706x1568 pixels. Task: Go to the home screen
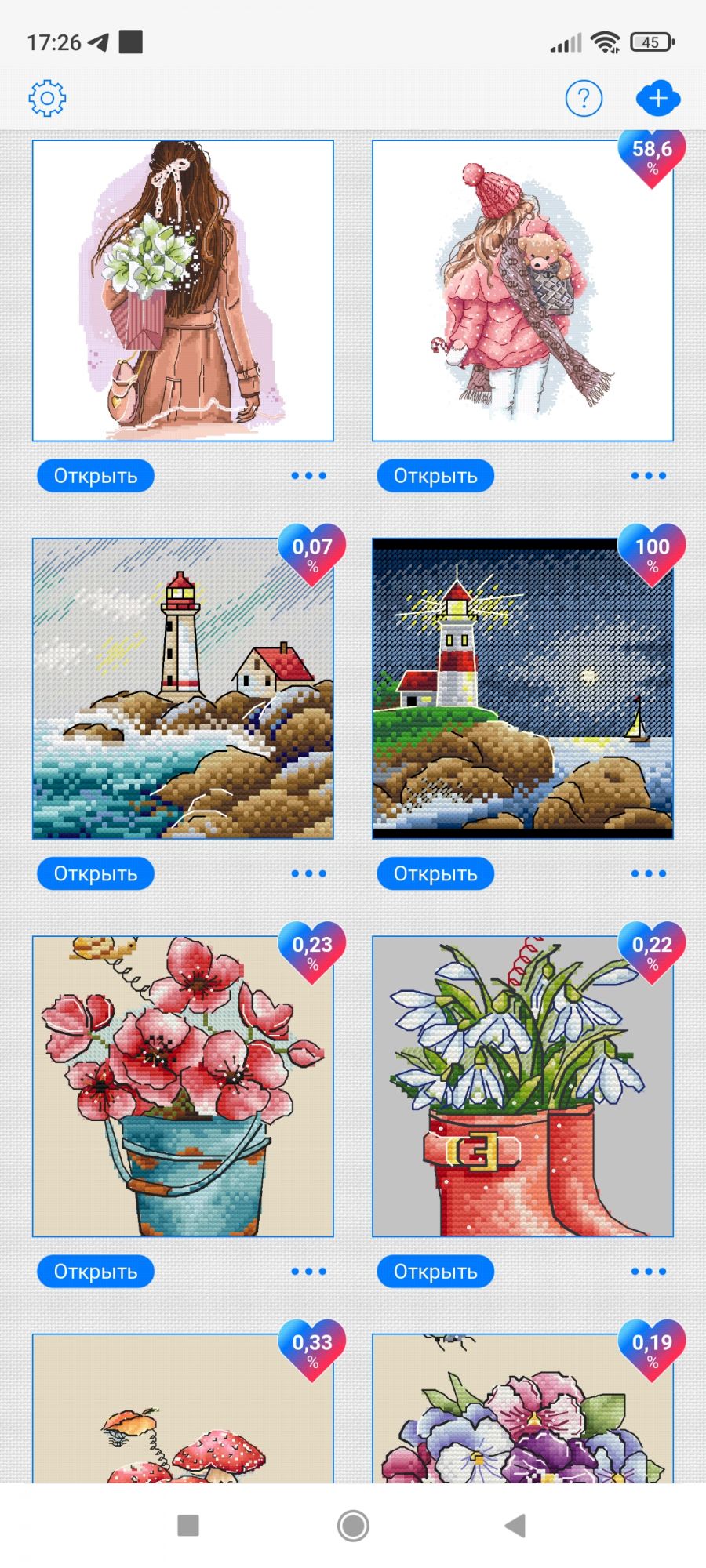pos(353,1526)
